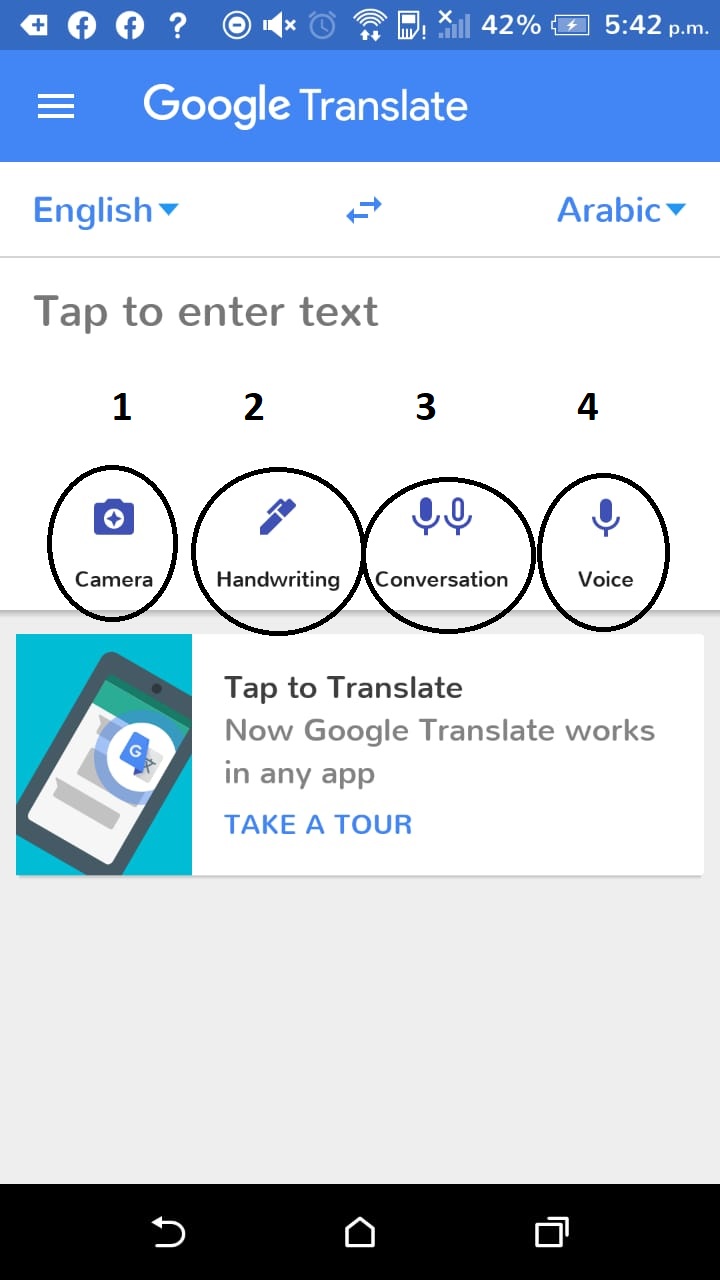Open recent apps overview

click(551, 1233)
